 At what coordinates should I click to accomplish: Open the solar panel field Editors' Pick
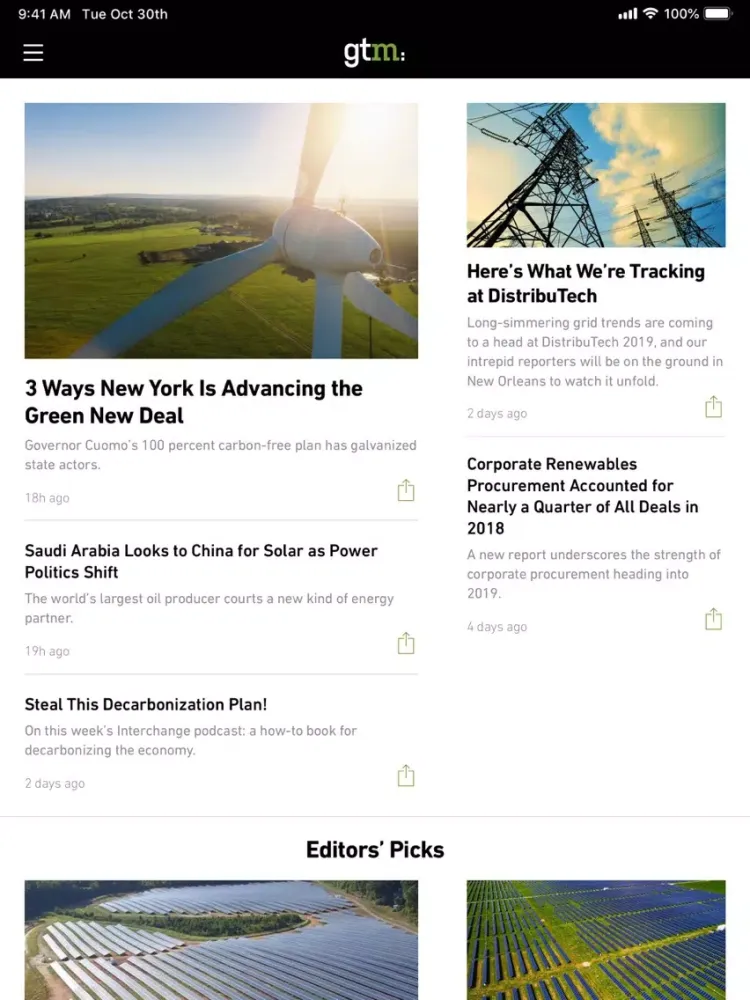[x=596, y=940]
